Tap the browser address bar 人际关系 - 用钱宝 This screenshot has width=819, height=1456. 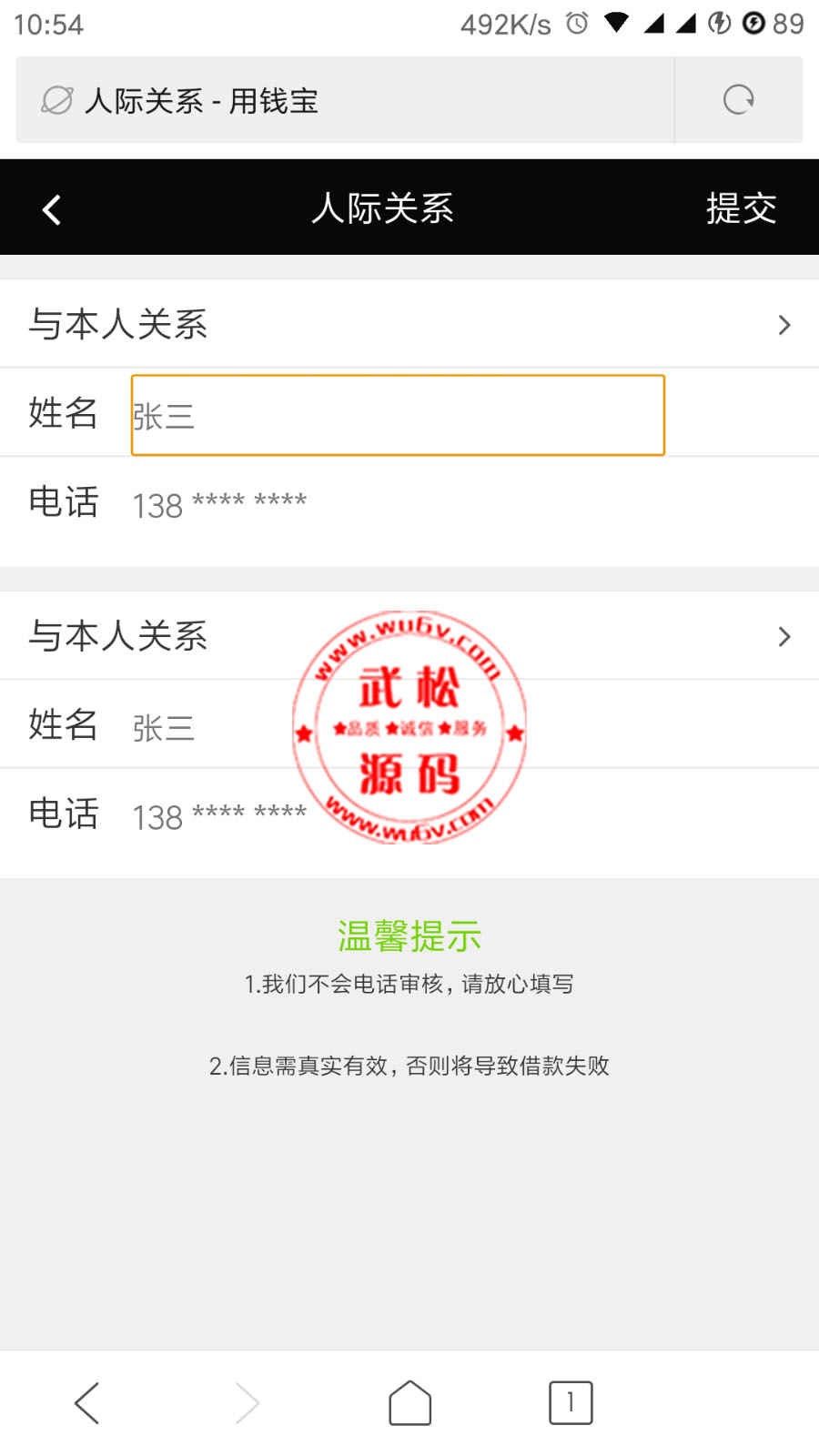pos(345,100)
